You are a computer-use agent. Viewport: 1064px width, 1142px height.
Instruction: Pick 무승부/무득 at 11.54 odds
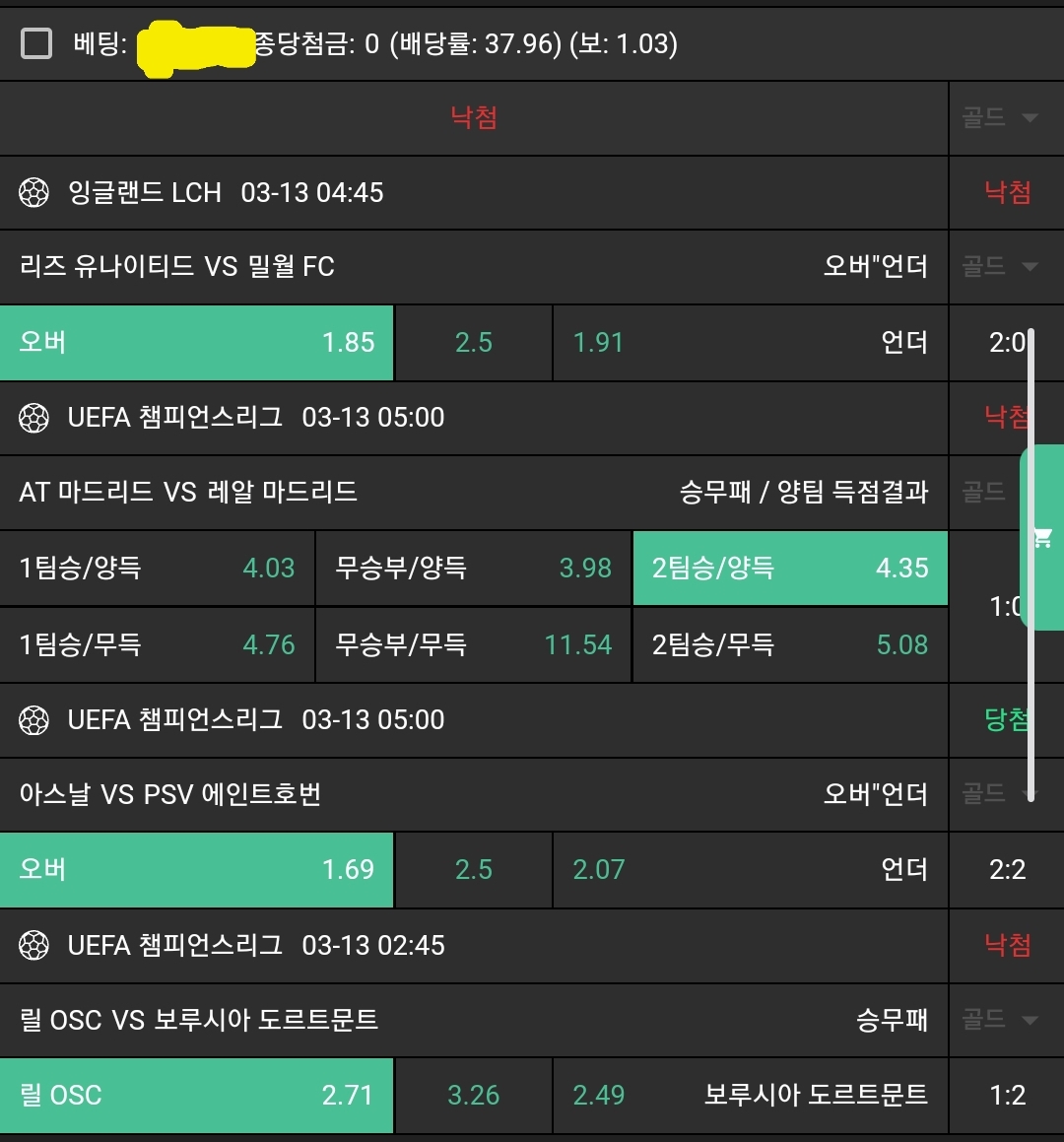pos(473,645)
